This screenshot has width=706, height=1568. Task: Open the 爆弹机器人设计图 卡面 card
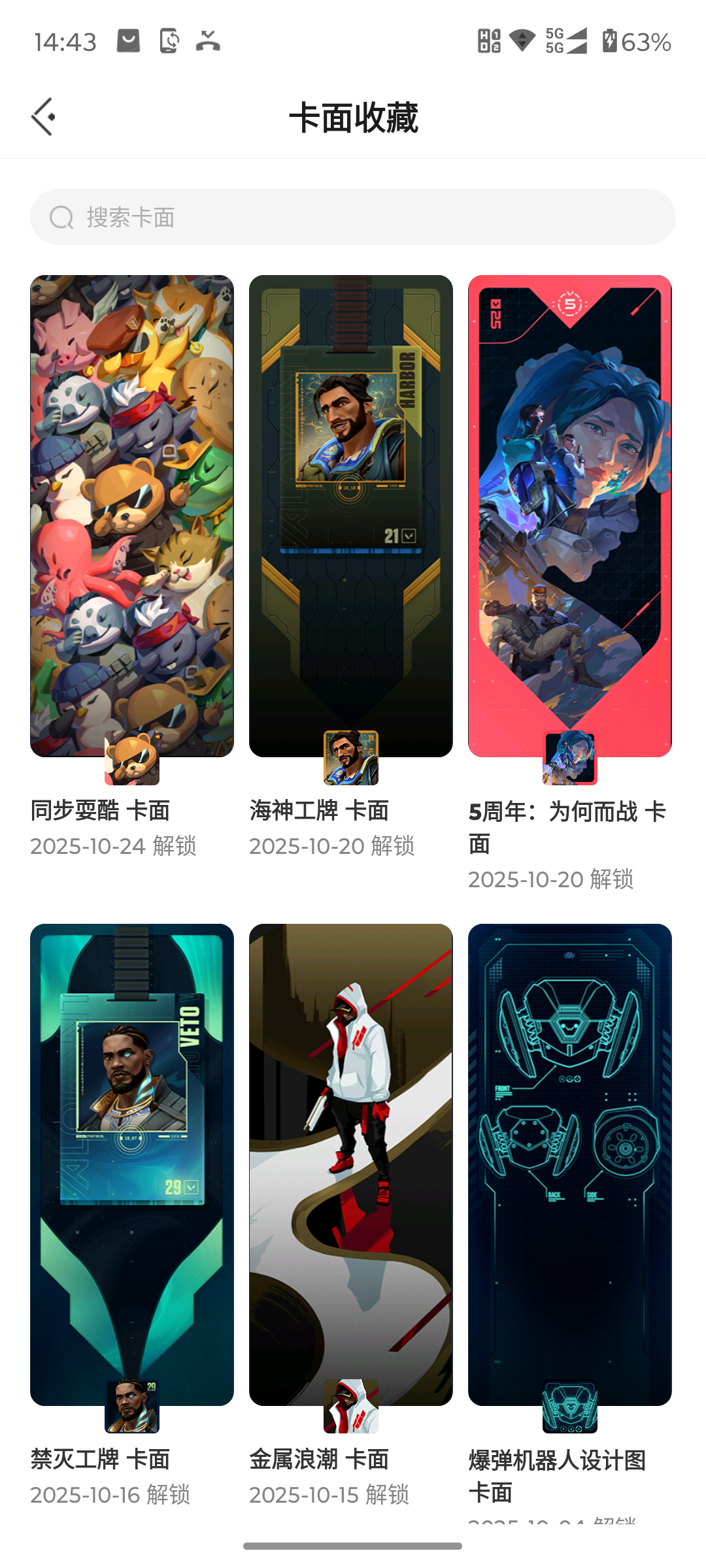(x=570, y=1164)
